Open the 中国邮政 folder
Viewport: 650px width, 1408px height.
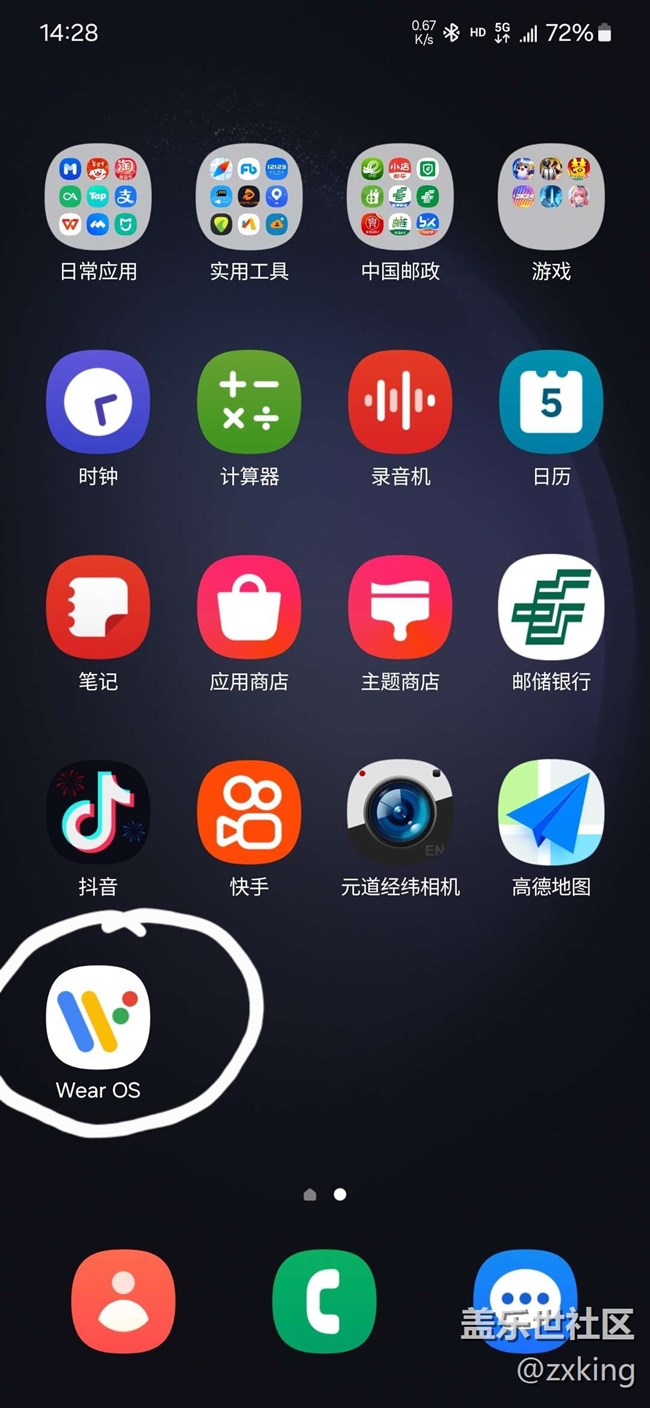(400, 197)
